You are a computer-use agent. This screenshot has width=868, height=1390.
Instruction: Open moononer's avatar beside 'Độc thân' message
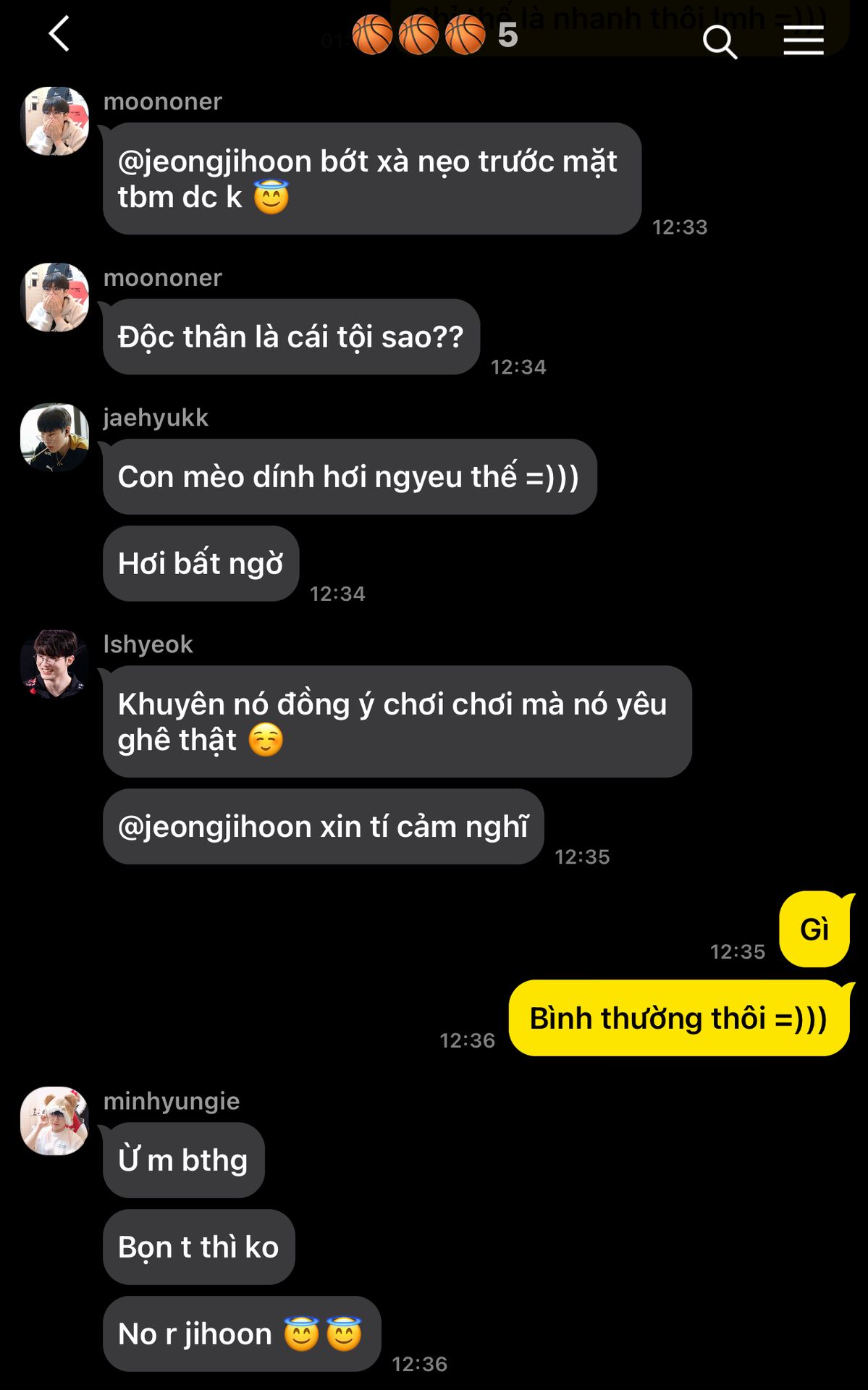(x=54, y=297)
